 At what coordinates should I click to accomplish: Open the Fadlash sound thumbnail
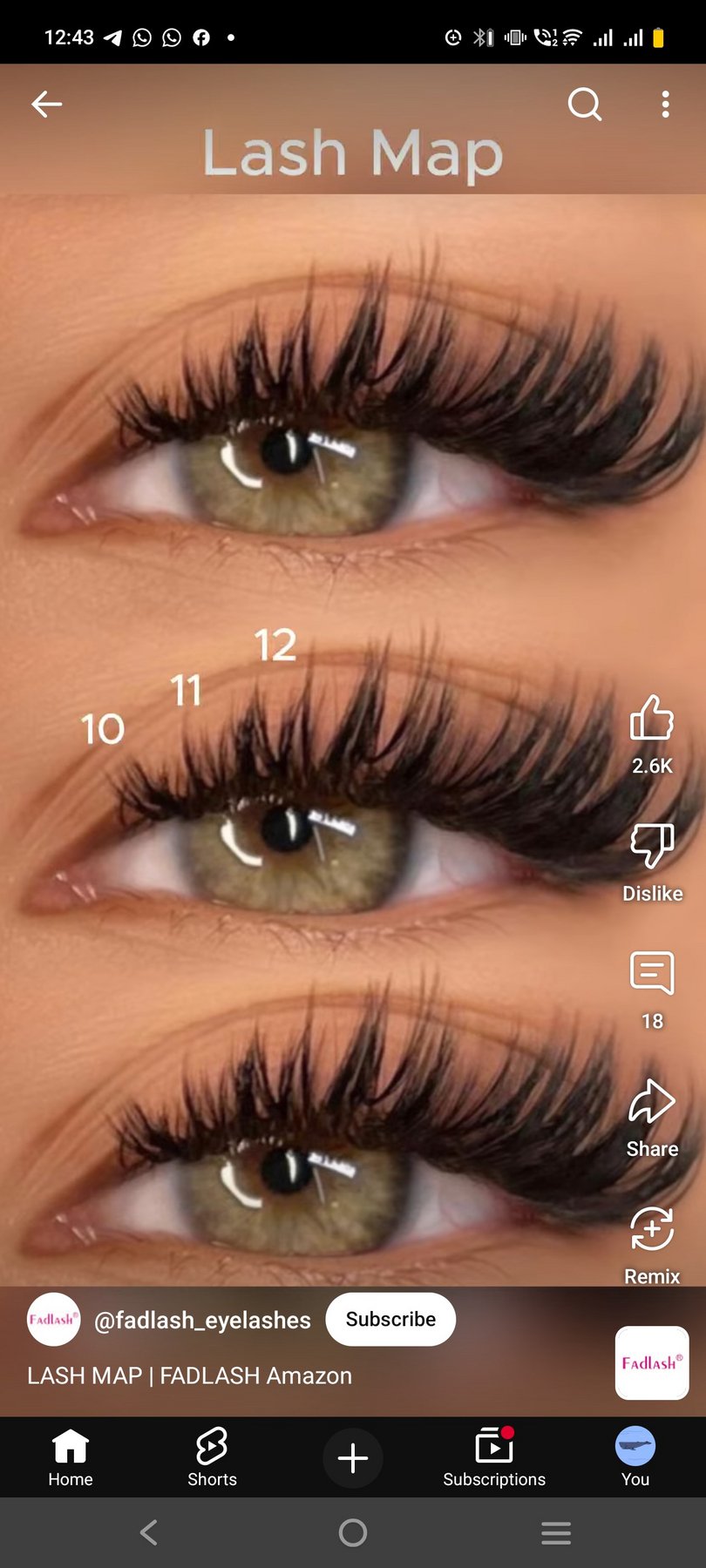pos(652,1362)
